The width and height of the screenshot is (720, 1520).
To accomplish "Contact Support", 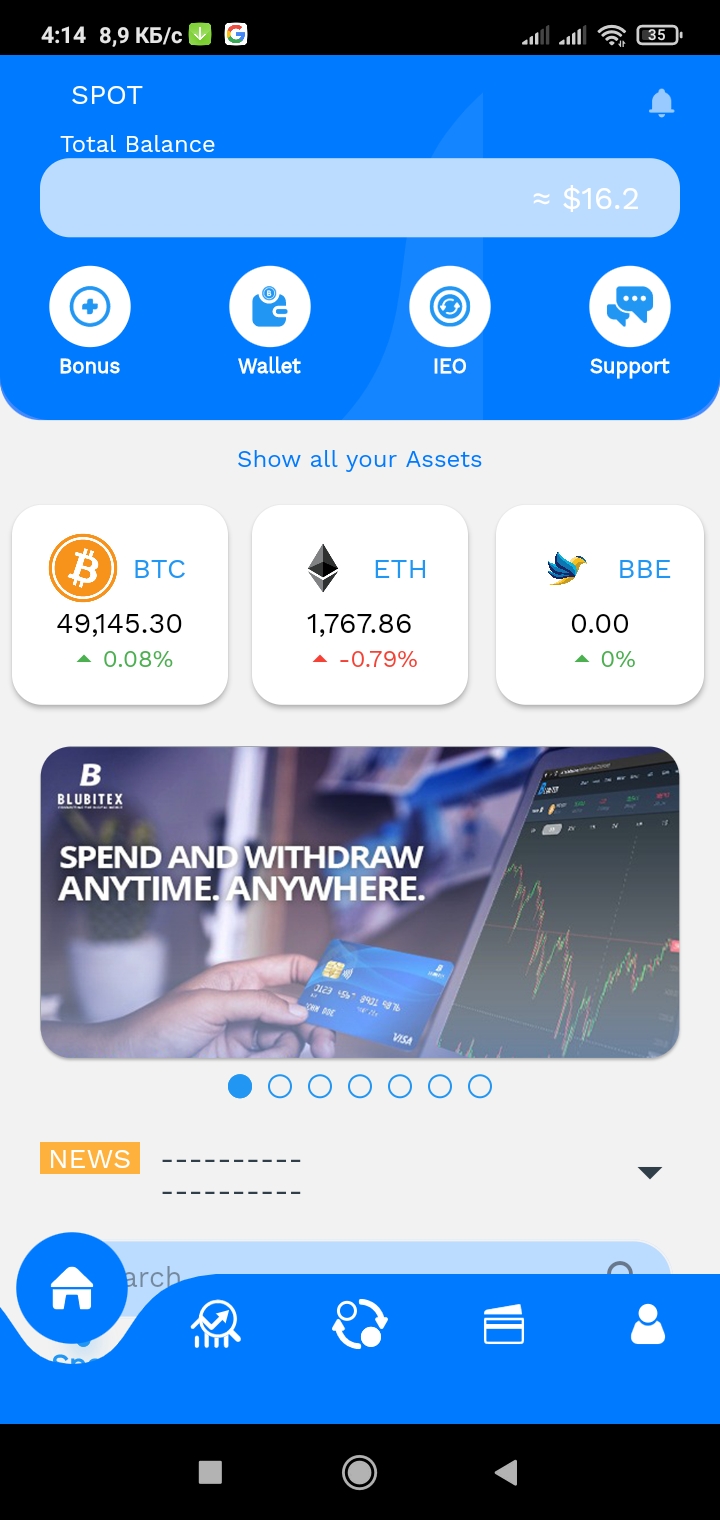I will [x=630, y=307].
